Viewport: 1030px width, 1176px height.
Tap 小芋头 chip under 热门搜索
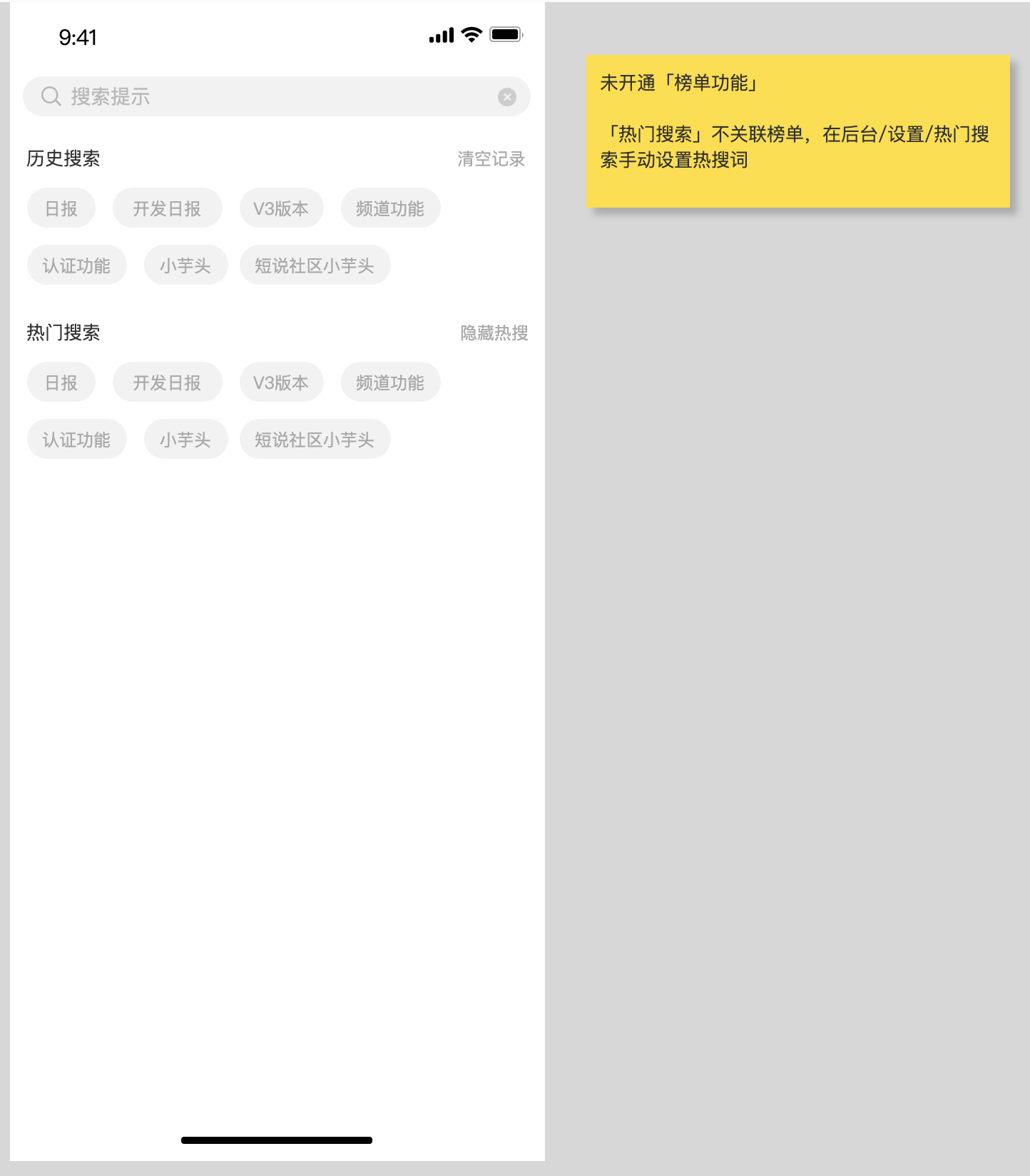pos(185,440)
